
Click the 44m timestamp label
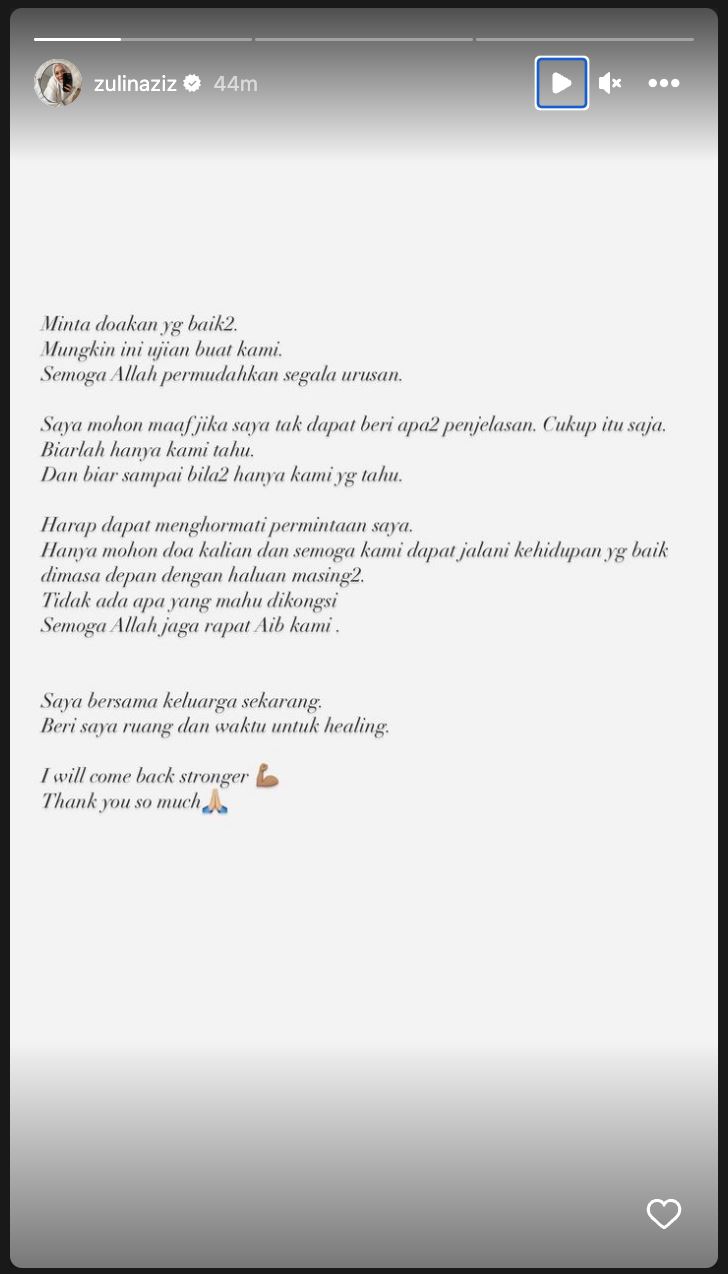(235, 83)
